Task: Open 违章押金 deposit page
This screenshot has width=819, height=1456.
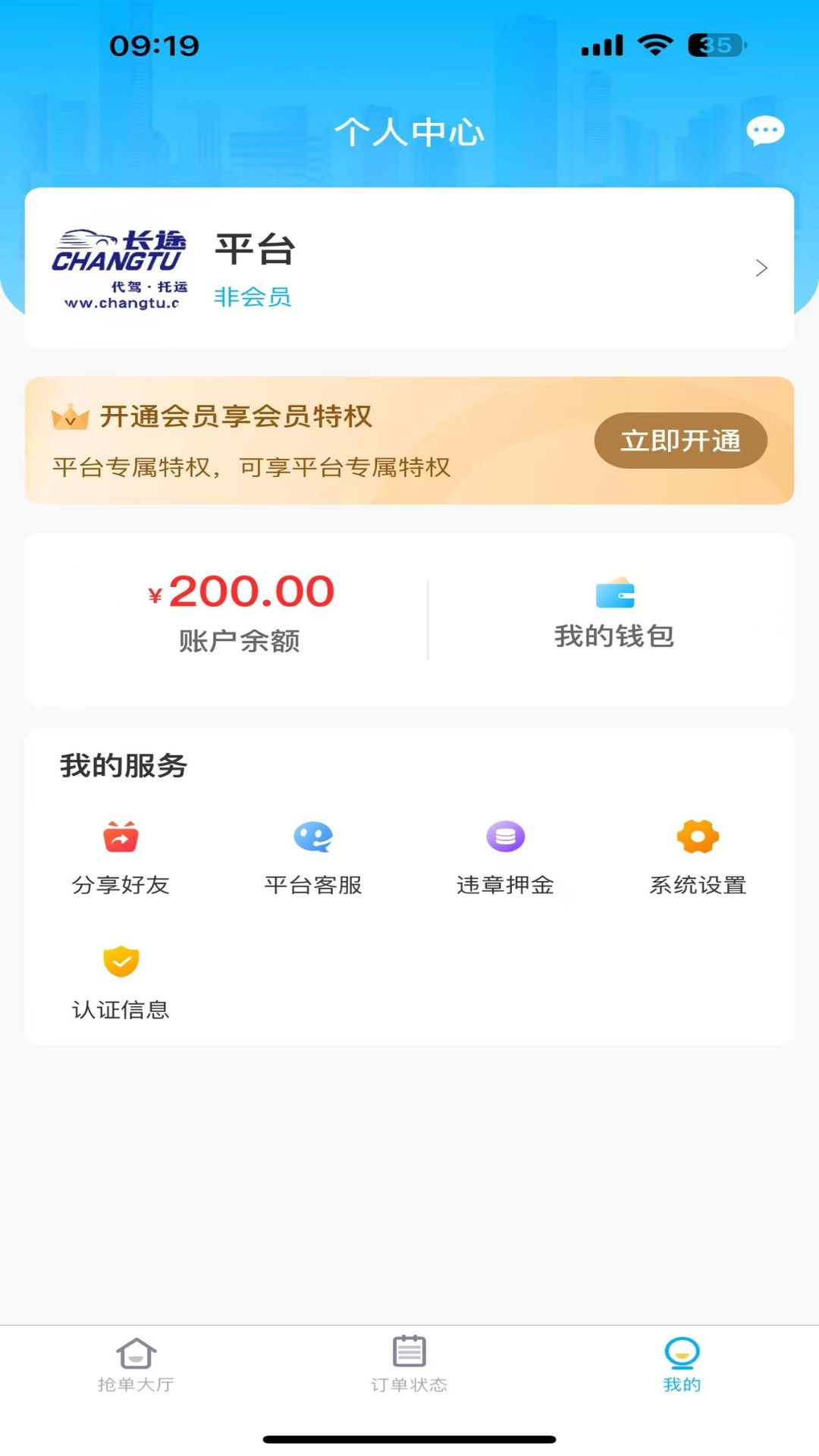Action: click(x=506, y=858)
